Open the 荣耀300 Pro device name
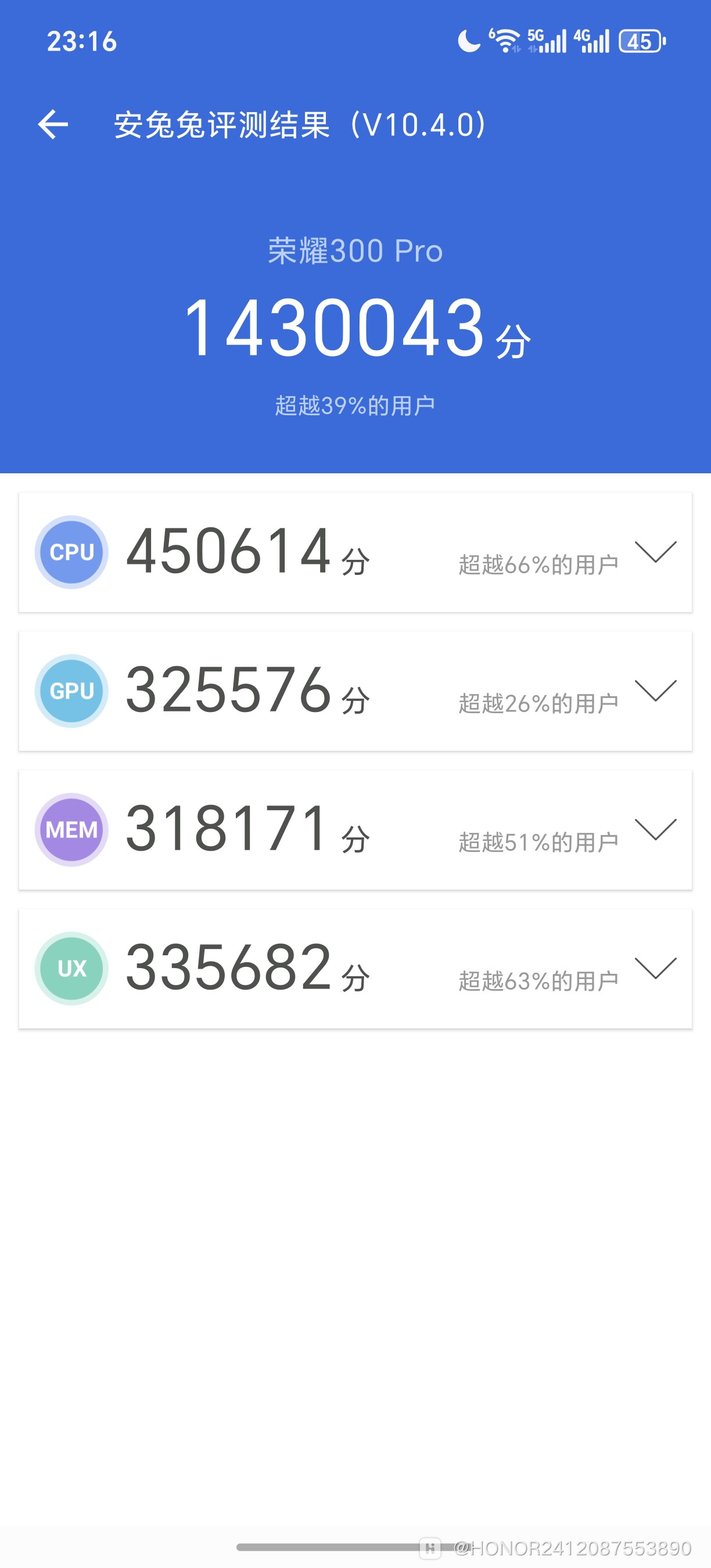 (355, 251)
